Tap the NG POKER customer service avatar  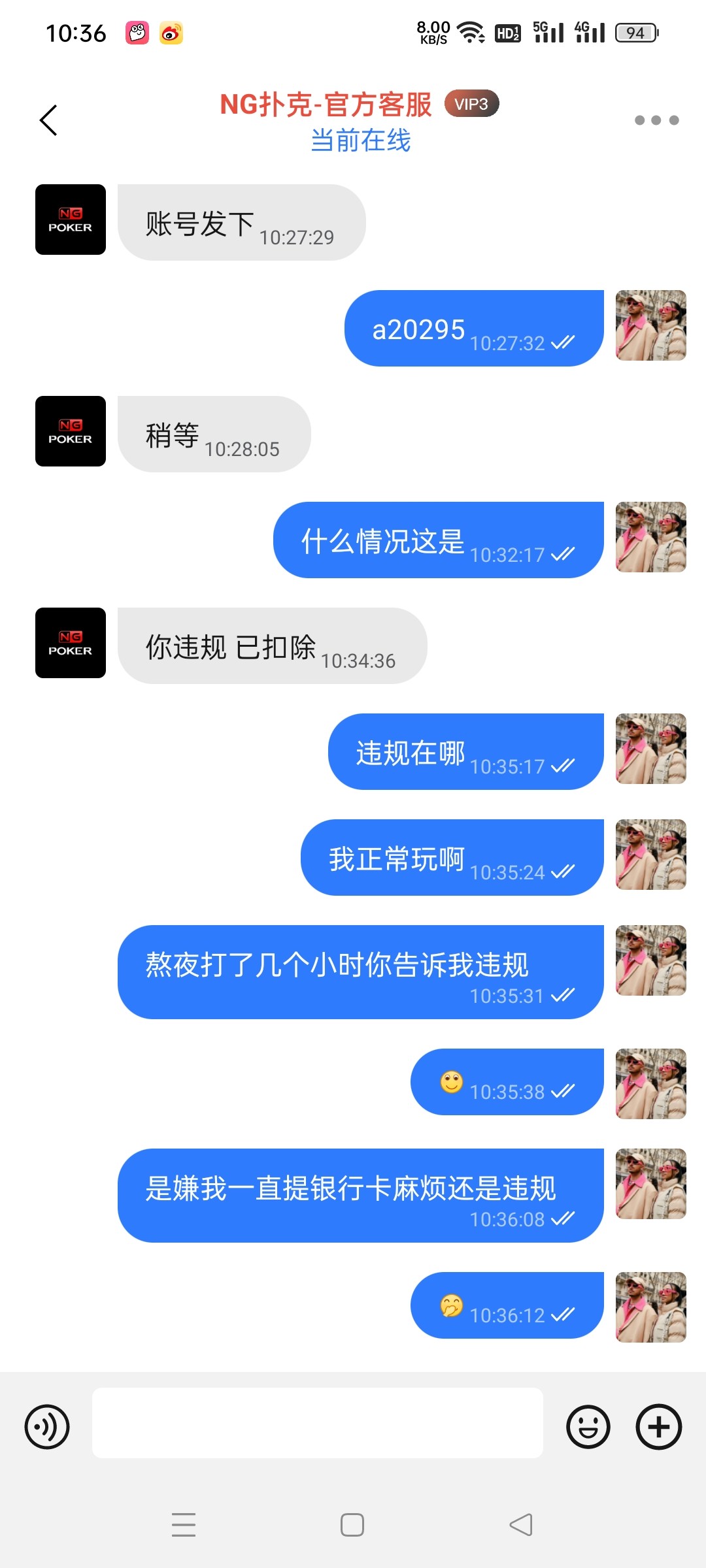click(69, 220)
